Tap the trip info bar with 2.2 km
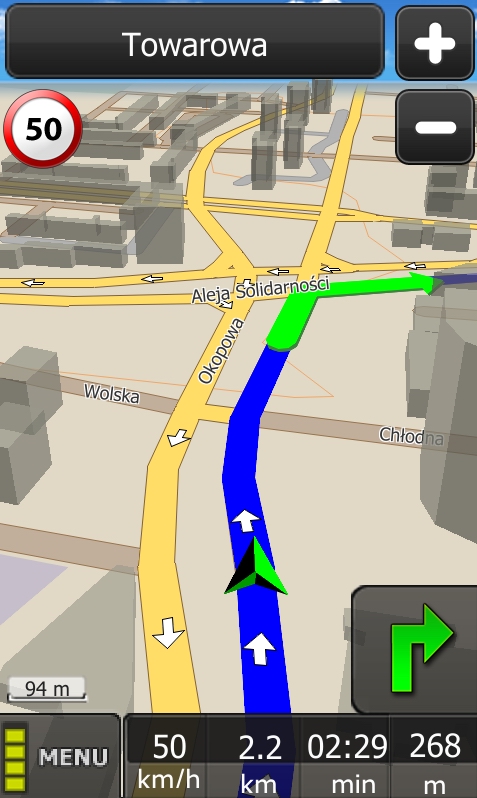This screenshot has width=477, height=798. pos(300,756)
